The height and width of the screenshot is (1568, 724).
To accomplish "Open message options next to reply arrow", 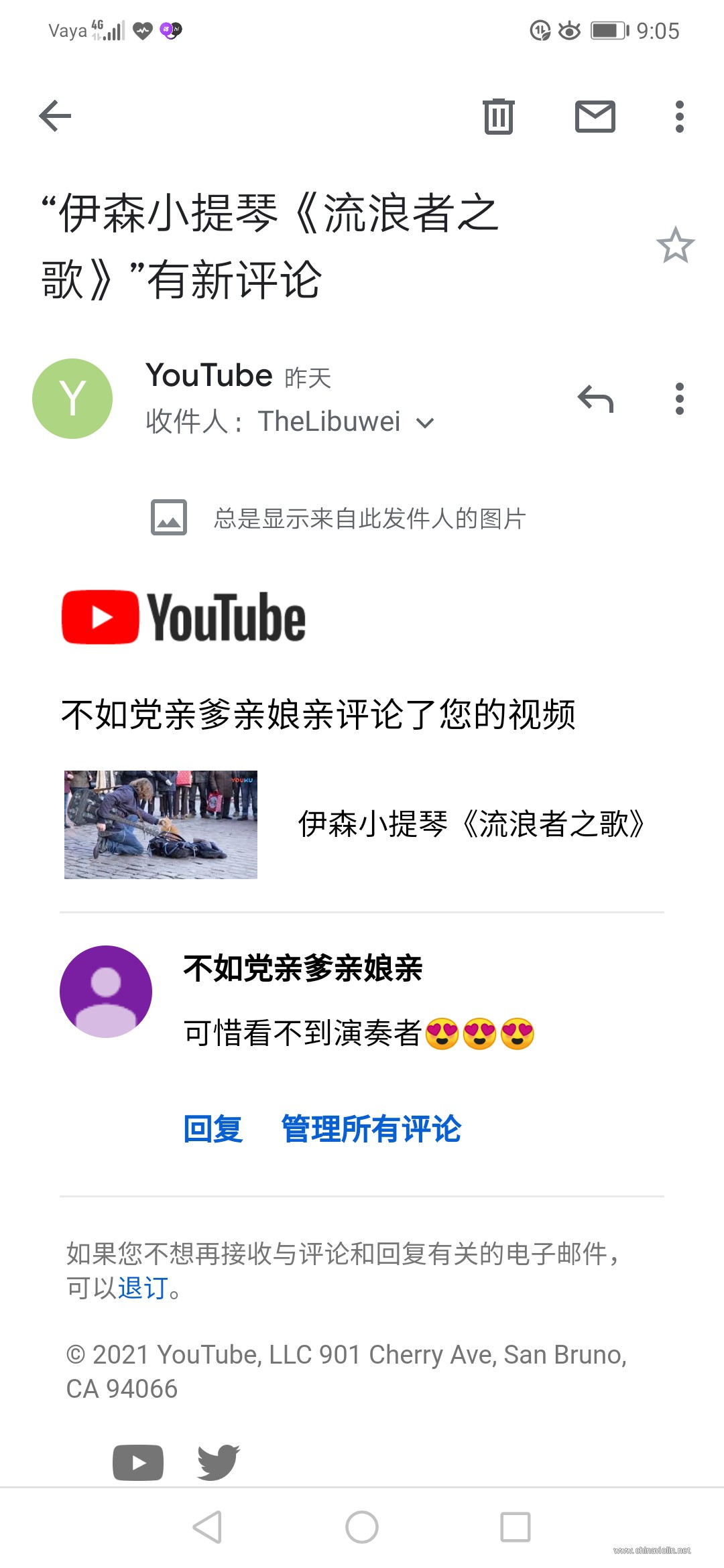I will pos(679,399).
